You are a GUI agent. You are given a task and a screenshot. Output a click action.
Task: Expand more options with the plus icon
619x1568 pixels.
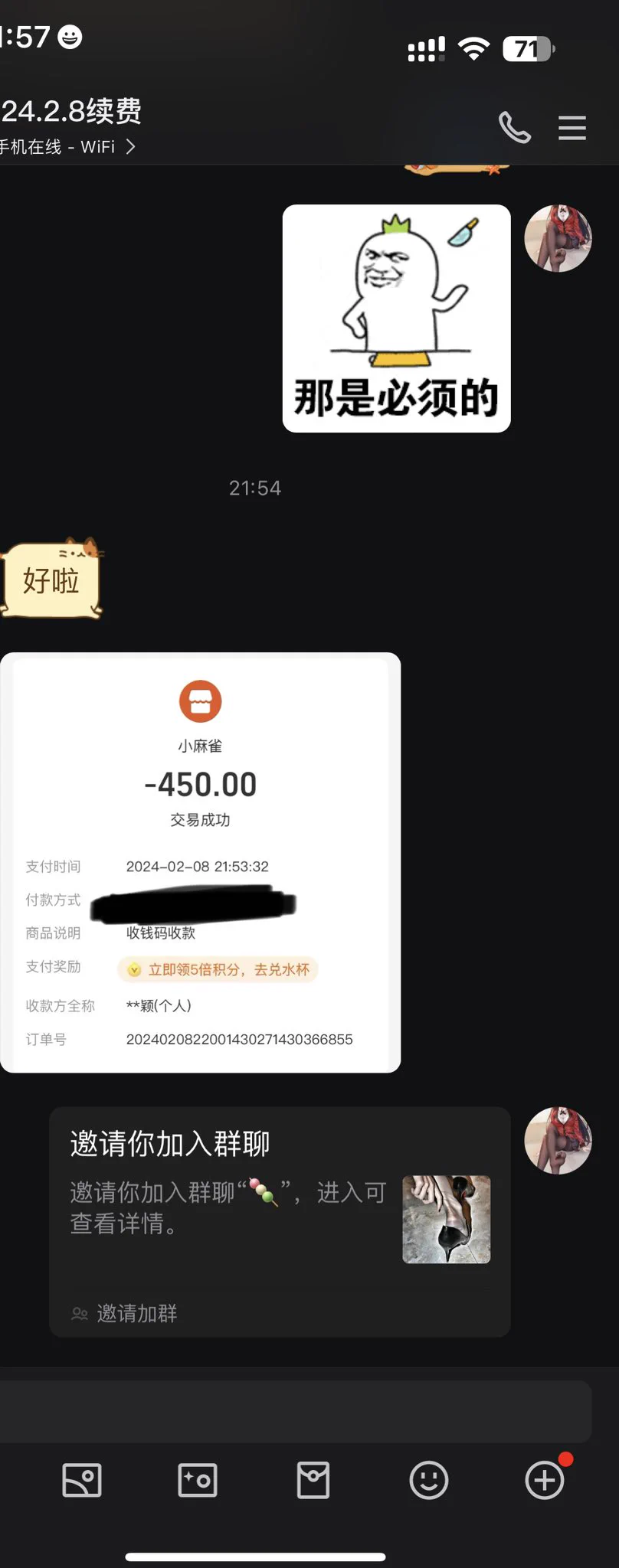pos(544,1479)
